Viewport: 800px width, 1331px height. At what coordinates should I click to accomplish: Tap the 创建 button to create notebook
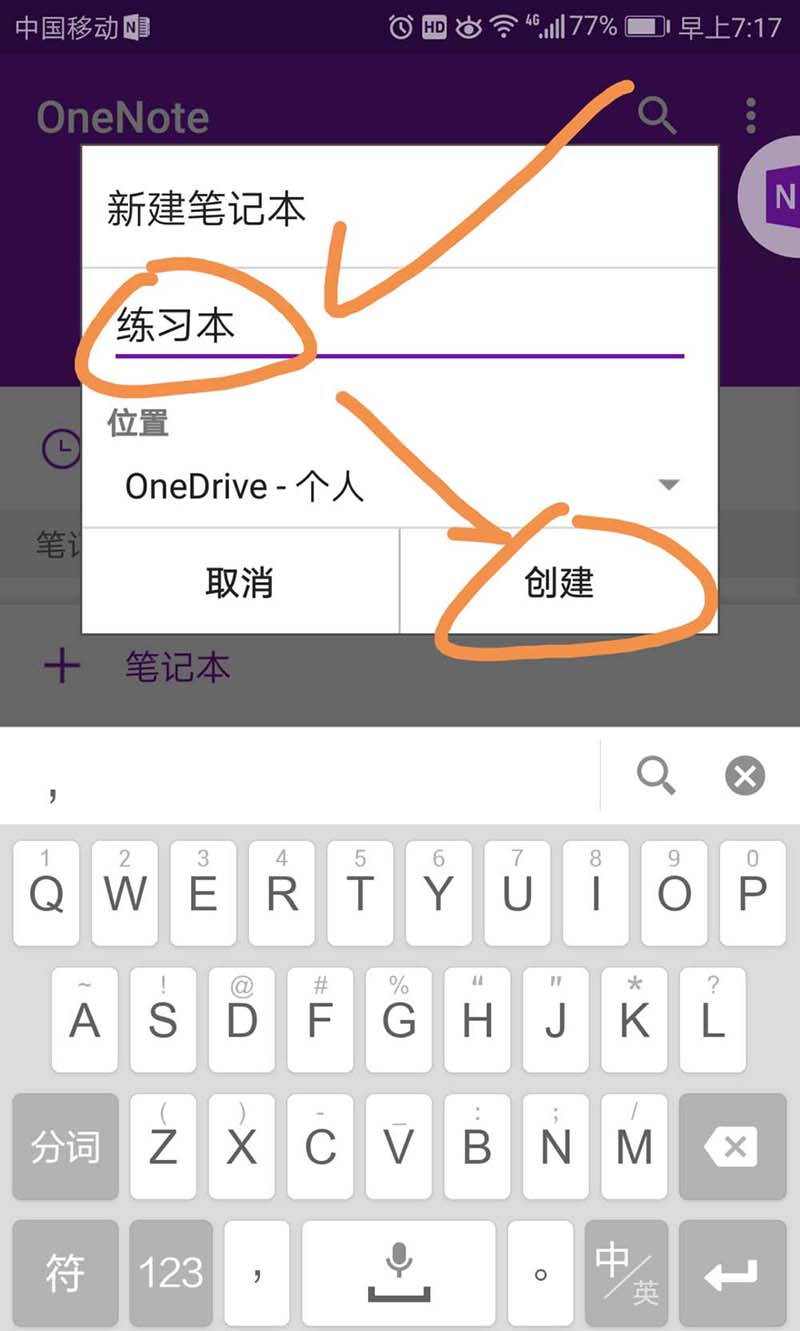(x=559, y=582)
